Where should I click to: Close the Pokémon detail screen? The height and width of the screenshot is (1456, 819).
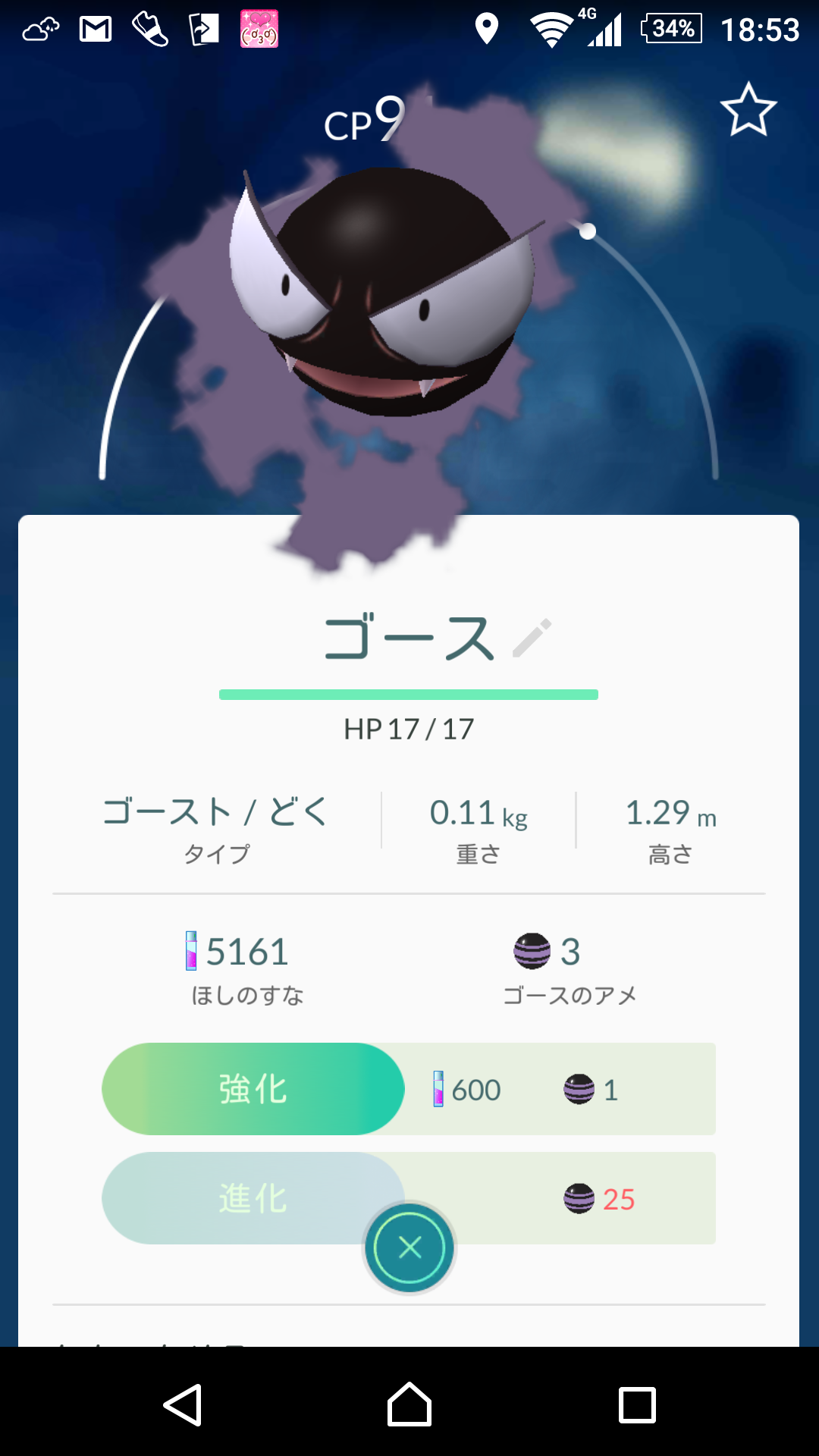click(409, 1247)
